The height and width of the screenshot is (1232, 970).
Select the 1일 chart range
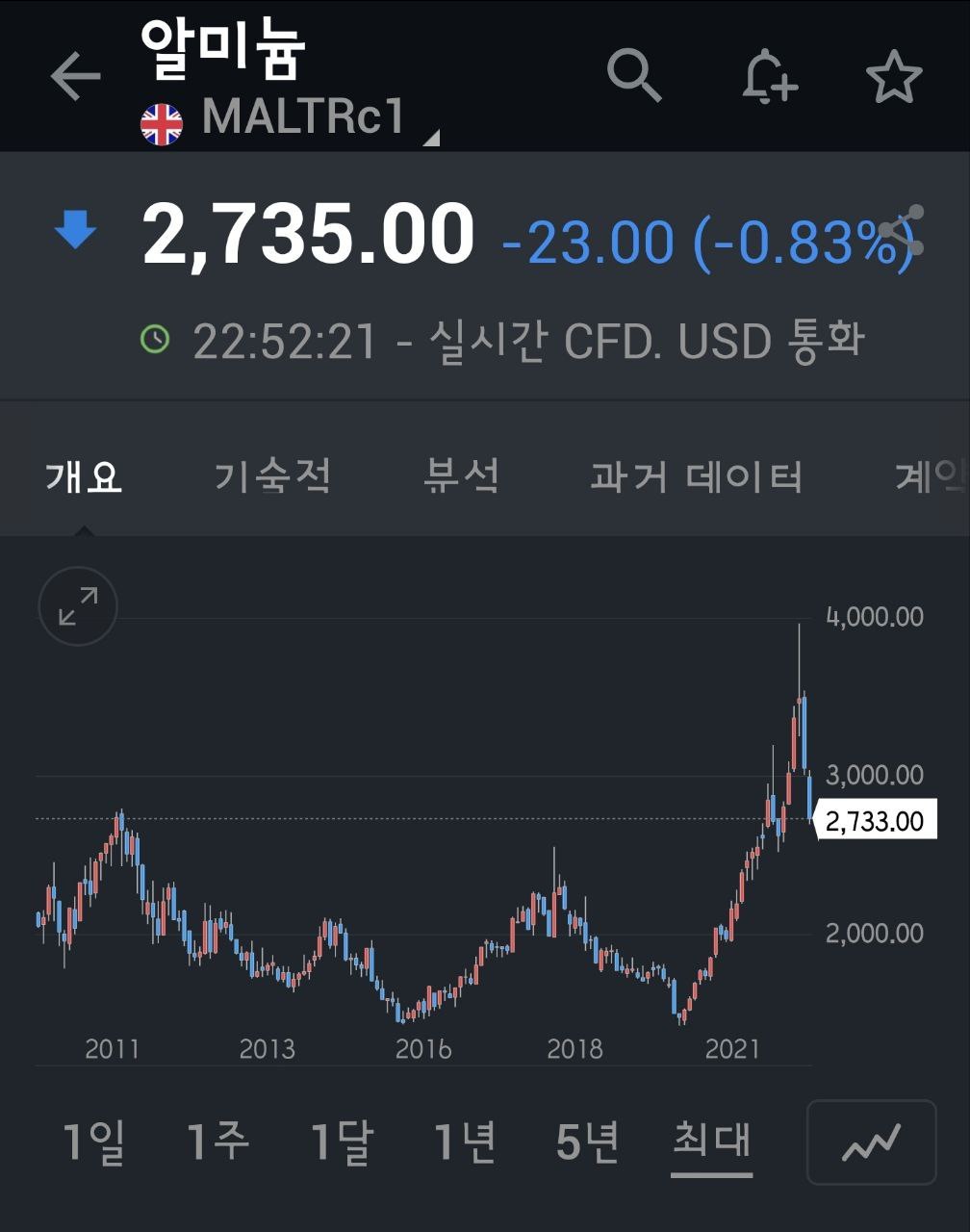[93, 1142]
